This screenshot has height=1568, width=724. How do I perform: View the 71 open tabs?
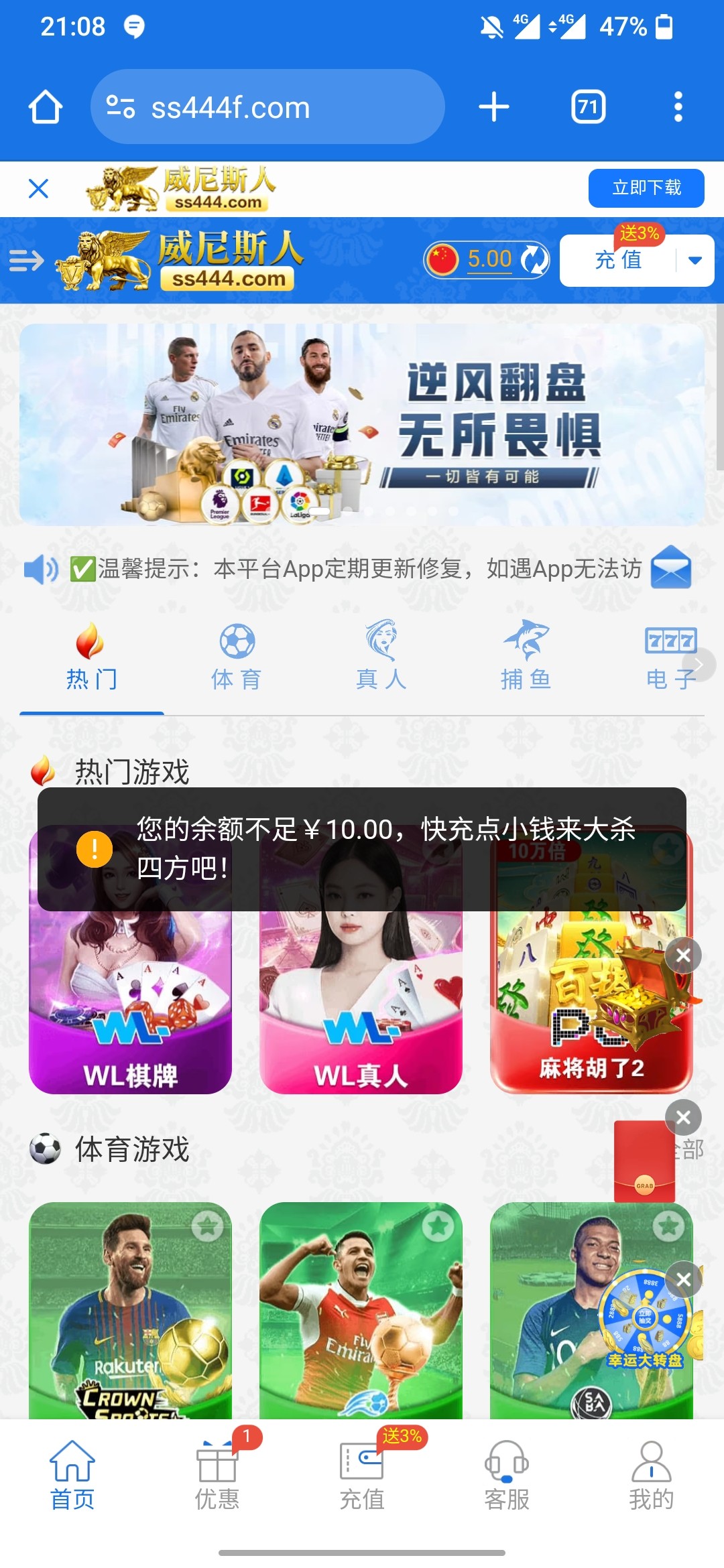tap(588, 107)
